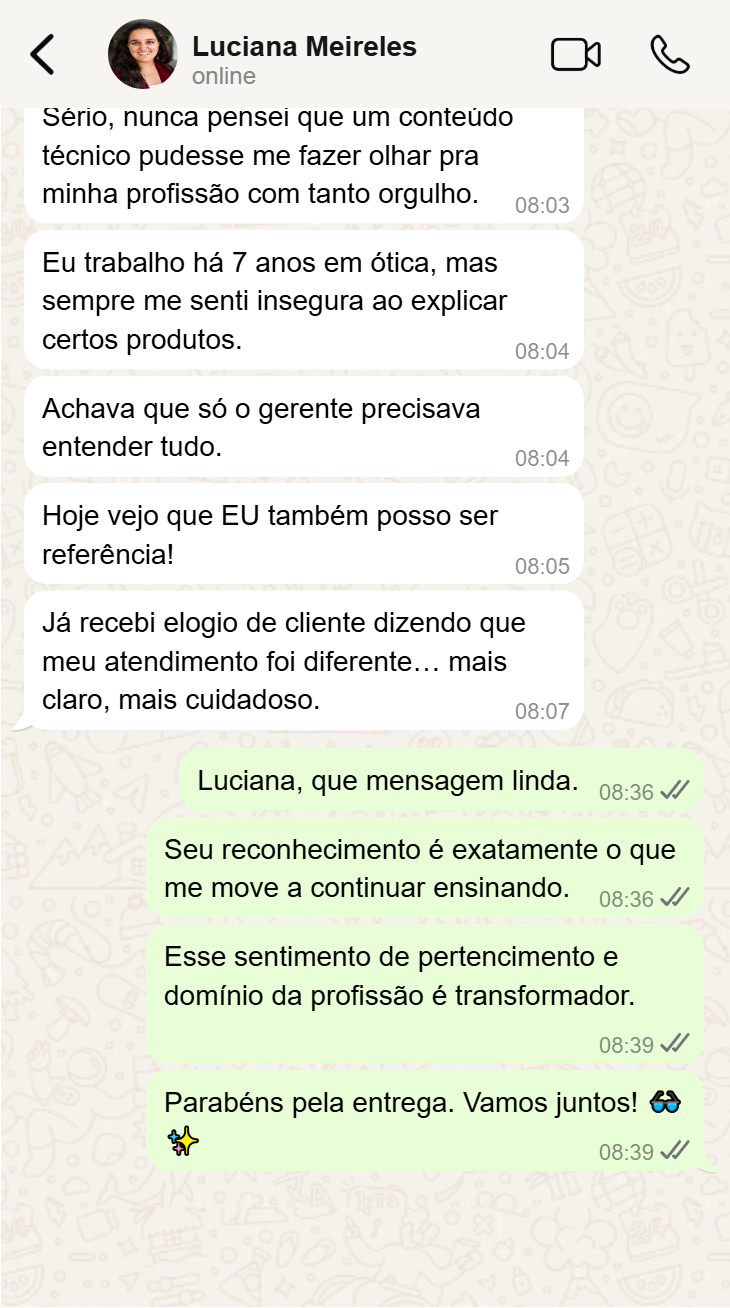Start a video call with Luciana Meireles

point(575,54)
